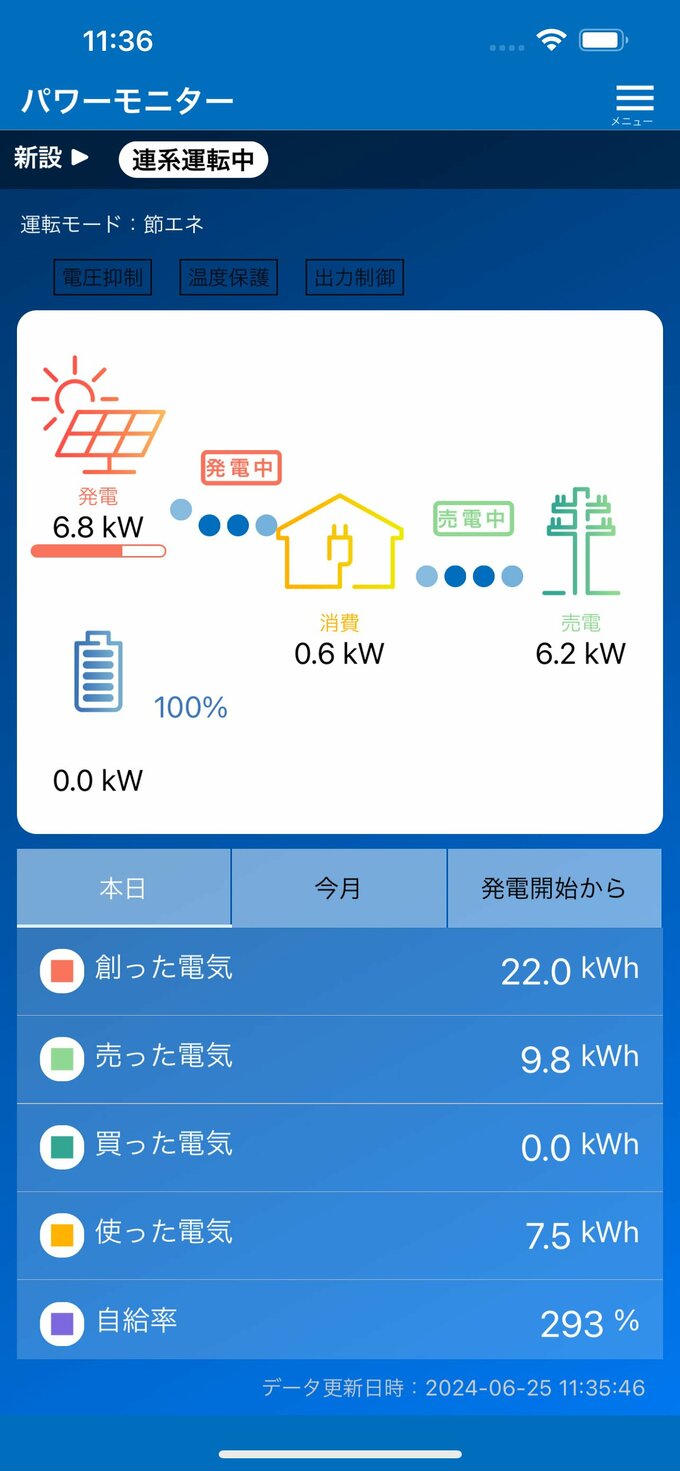The height and width of the screenshot is (1471, 680).
Task: Select the 発電開始から tab
Action: coord(554,888)
